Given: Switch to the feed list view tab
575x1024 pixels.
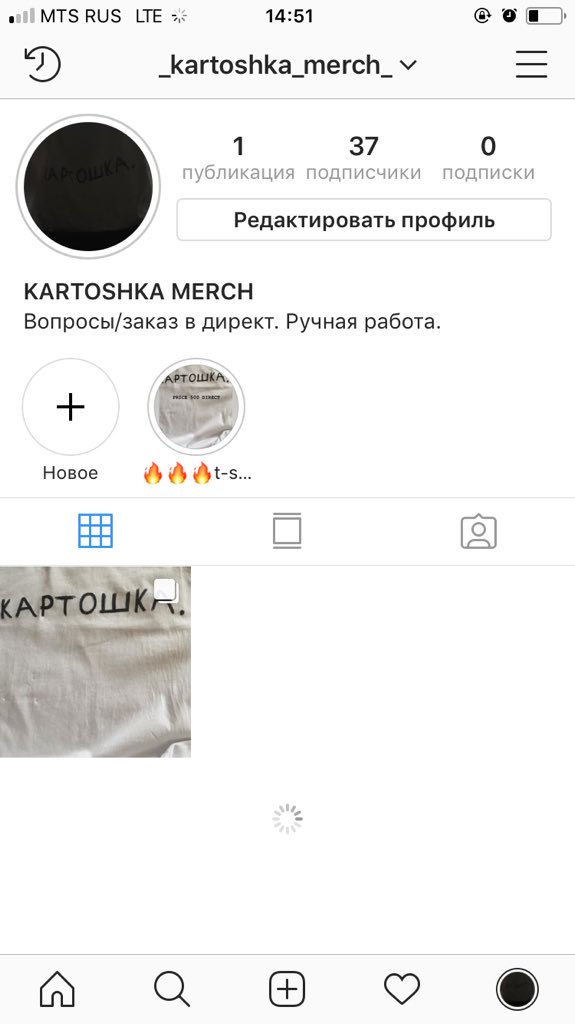Looking at the screenshot, I should pos(287,531).
